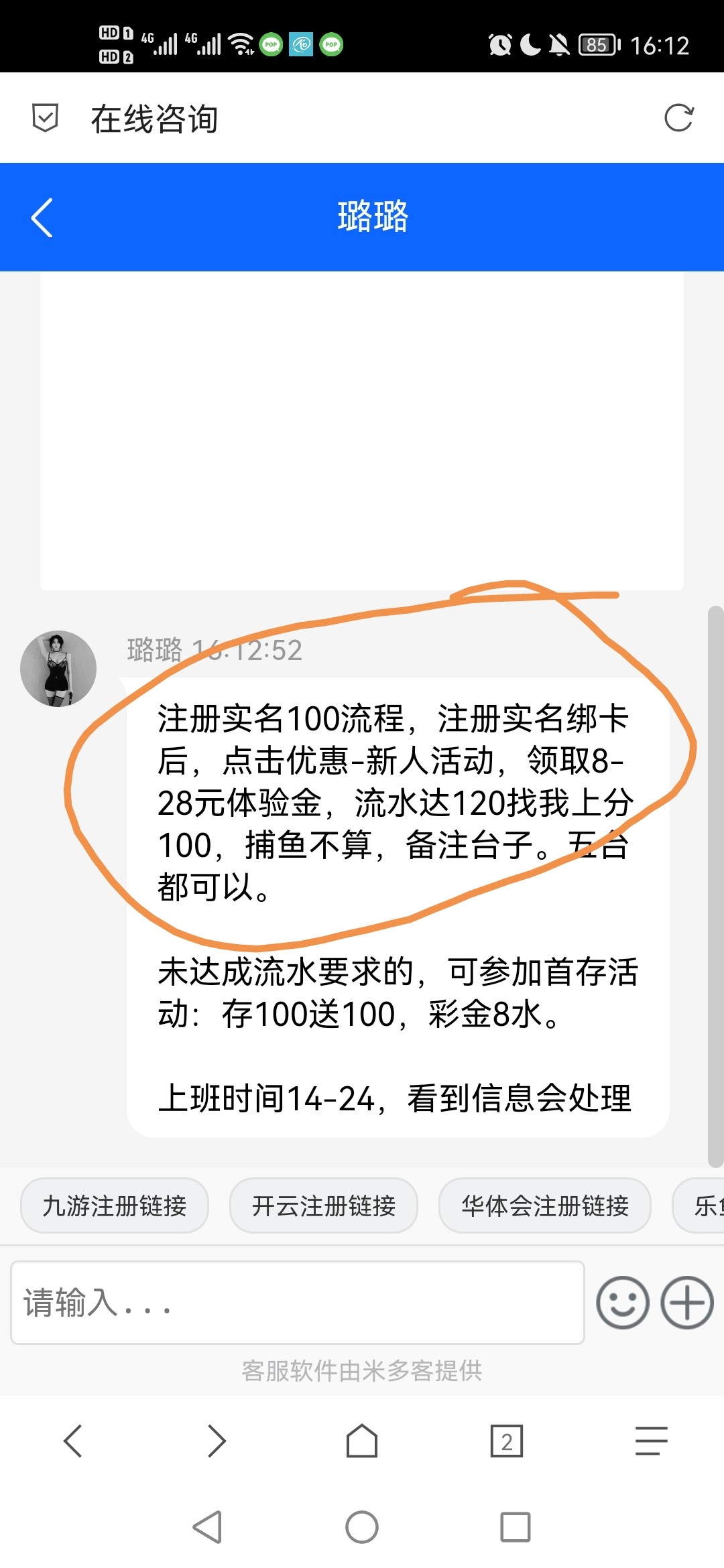Select the 开云注册链接 chip
Image resolution: width=724 pixels, height=1568 pixels.
coord(324,1205)
